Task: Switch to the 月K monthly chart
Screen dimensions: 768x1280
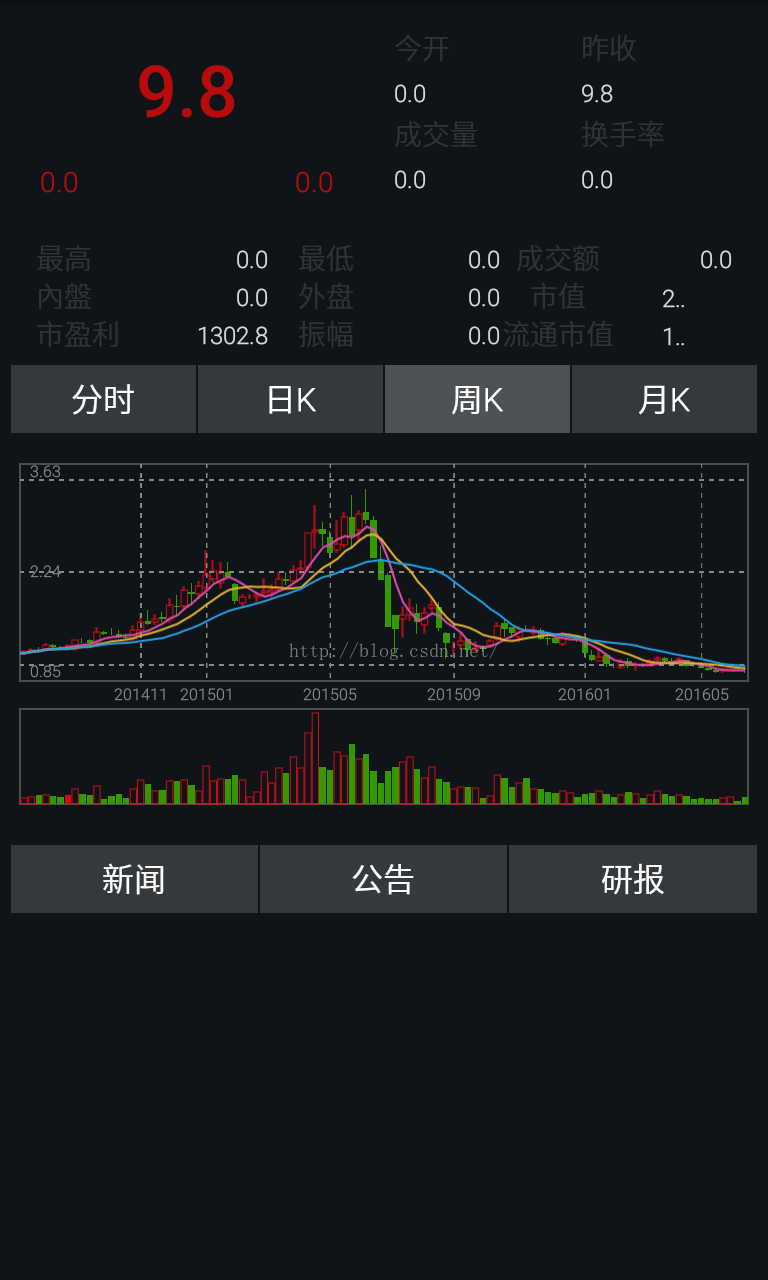Action: pos(664,399)
